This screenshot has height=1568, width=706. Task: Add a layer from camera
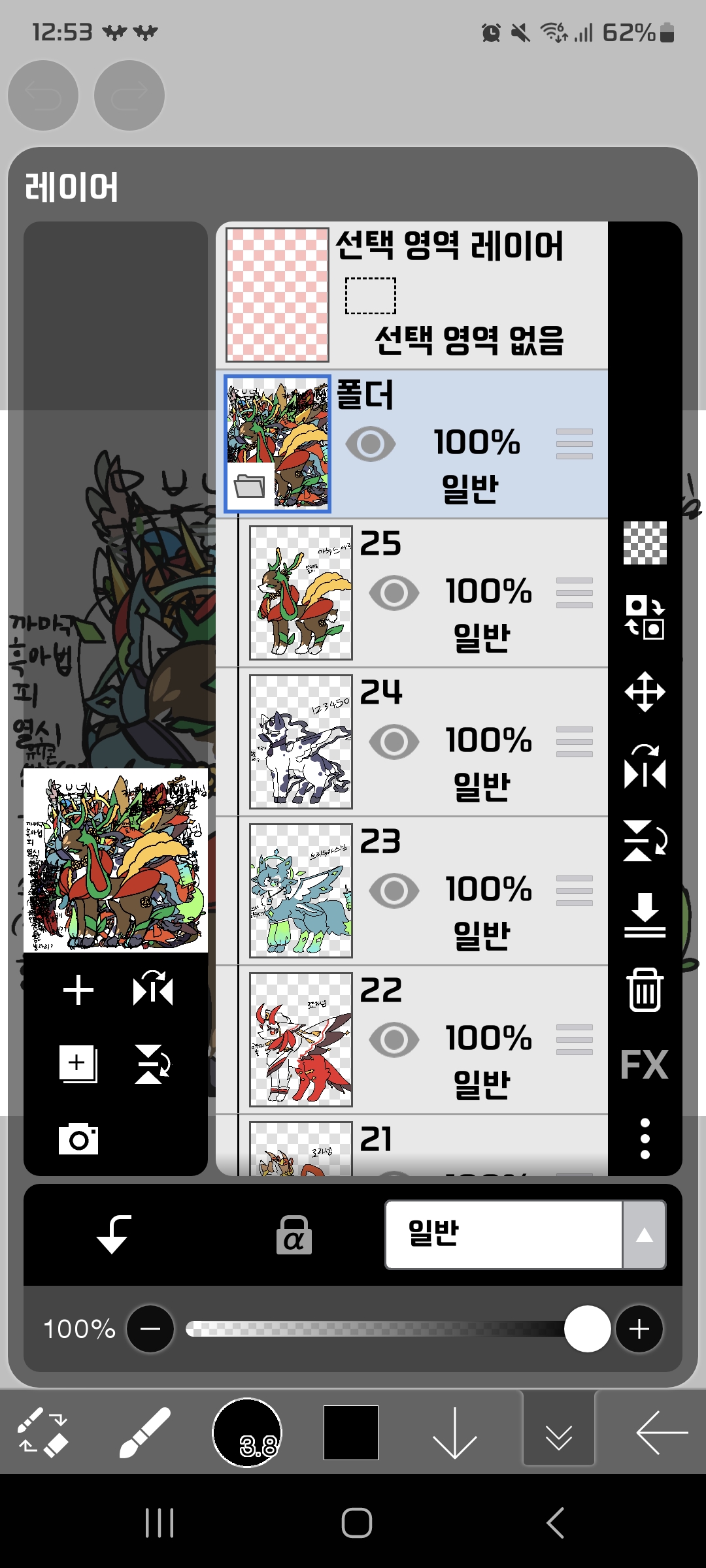point(78,1139)
